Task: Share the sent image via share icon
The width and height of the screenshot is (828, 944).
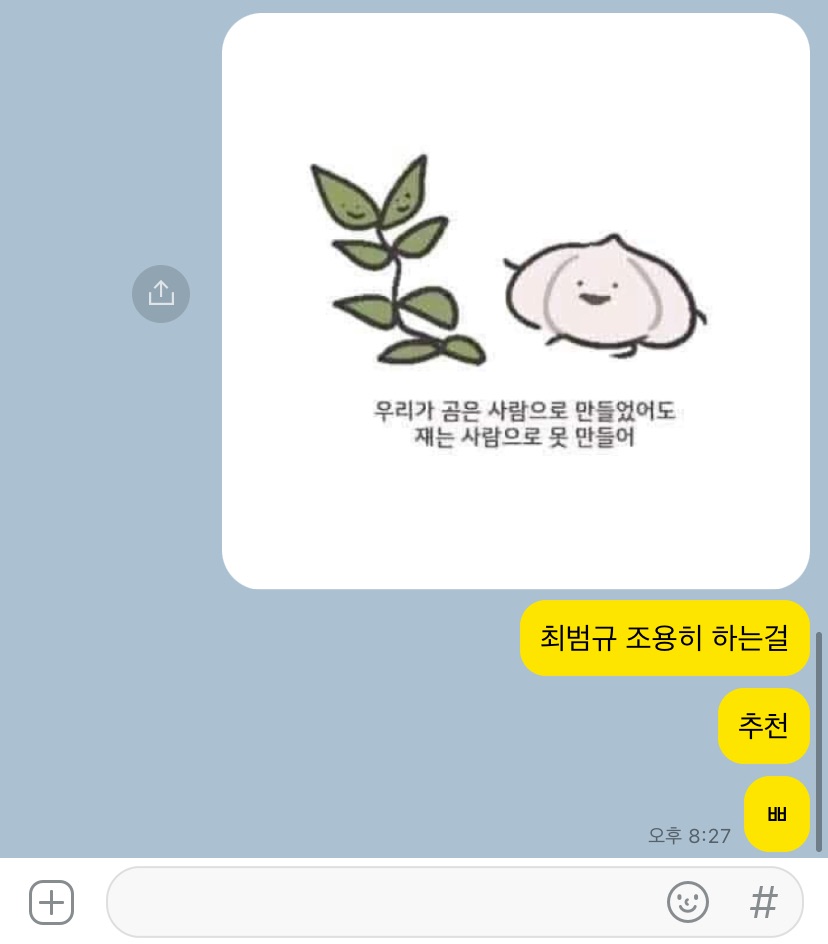Action: (x=161, y=293)
